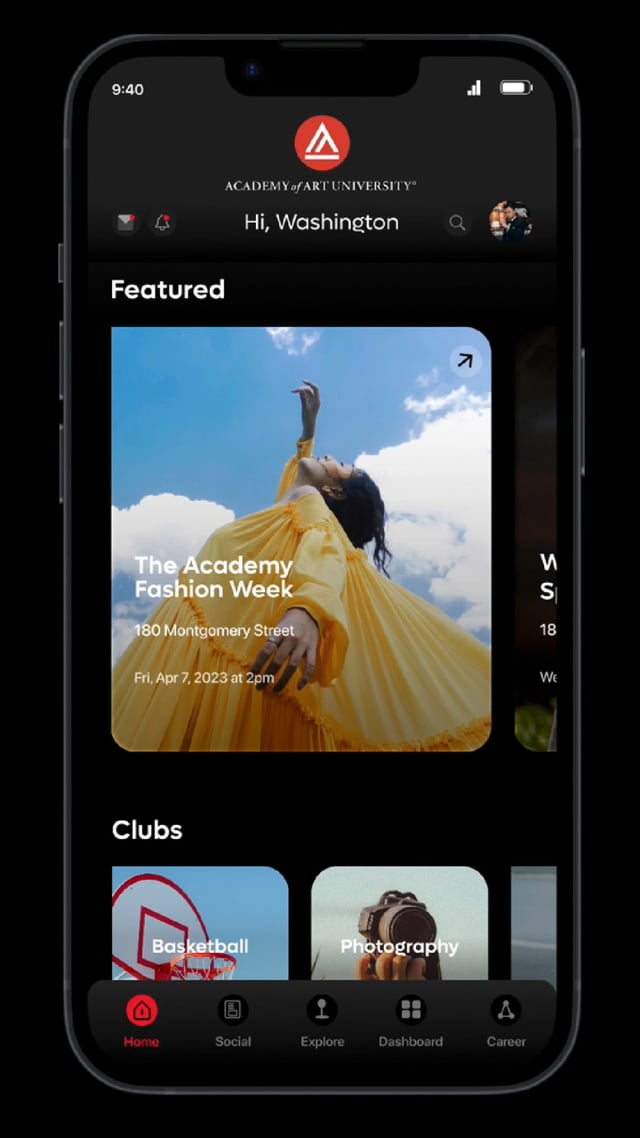The width and height of the screenshot is (640, 1138).
Task: Switch to the Explore tab
Action: coord(322,1021)
